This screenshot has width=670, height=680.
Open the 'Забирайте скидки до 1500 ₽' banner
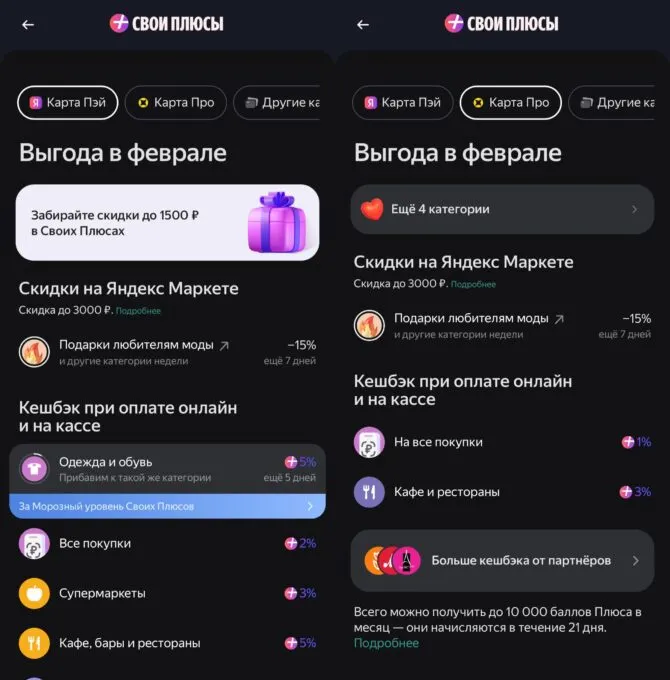(167, 223)
